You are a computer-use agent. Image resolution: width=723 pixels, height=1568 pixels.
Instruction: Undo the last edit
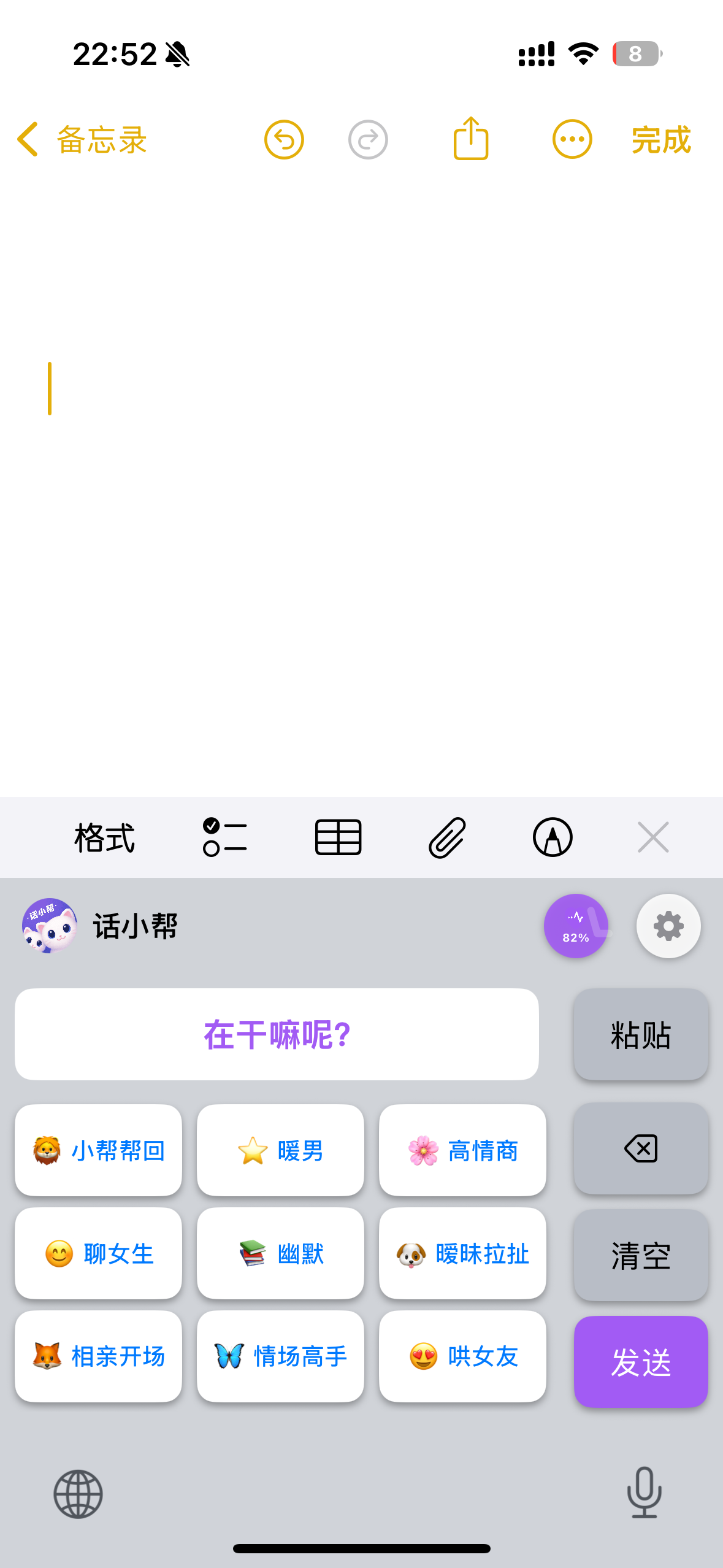click(284, 140)
